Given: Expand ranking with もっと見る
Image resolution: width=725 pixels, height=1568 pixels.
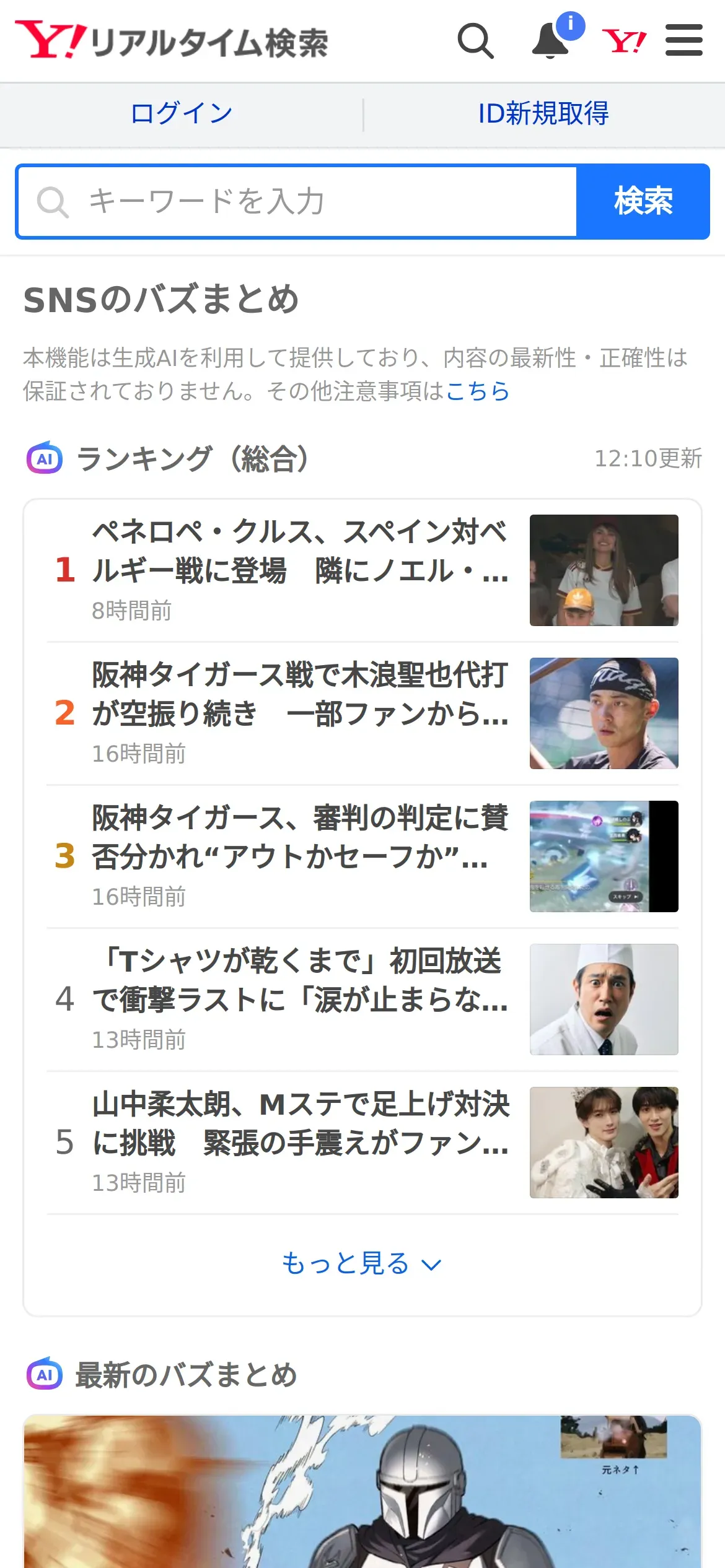Looking at the screenshot, I should pos(362,1263).
